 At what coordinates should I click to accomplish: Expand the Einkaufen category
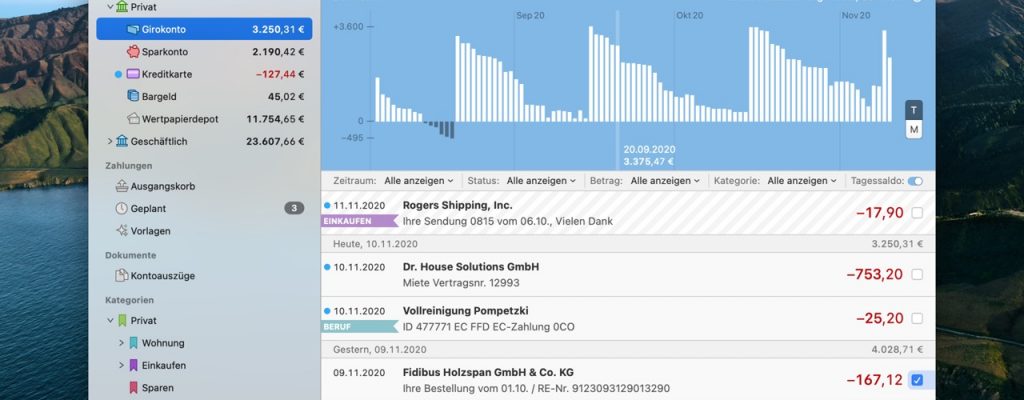[x=121, y=365]
